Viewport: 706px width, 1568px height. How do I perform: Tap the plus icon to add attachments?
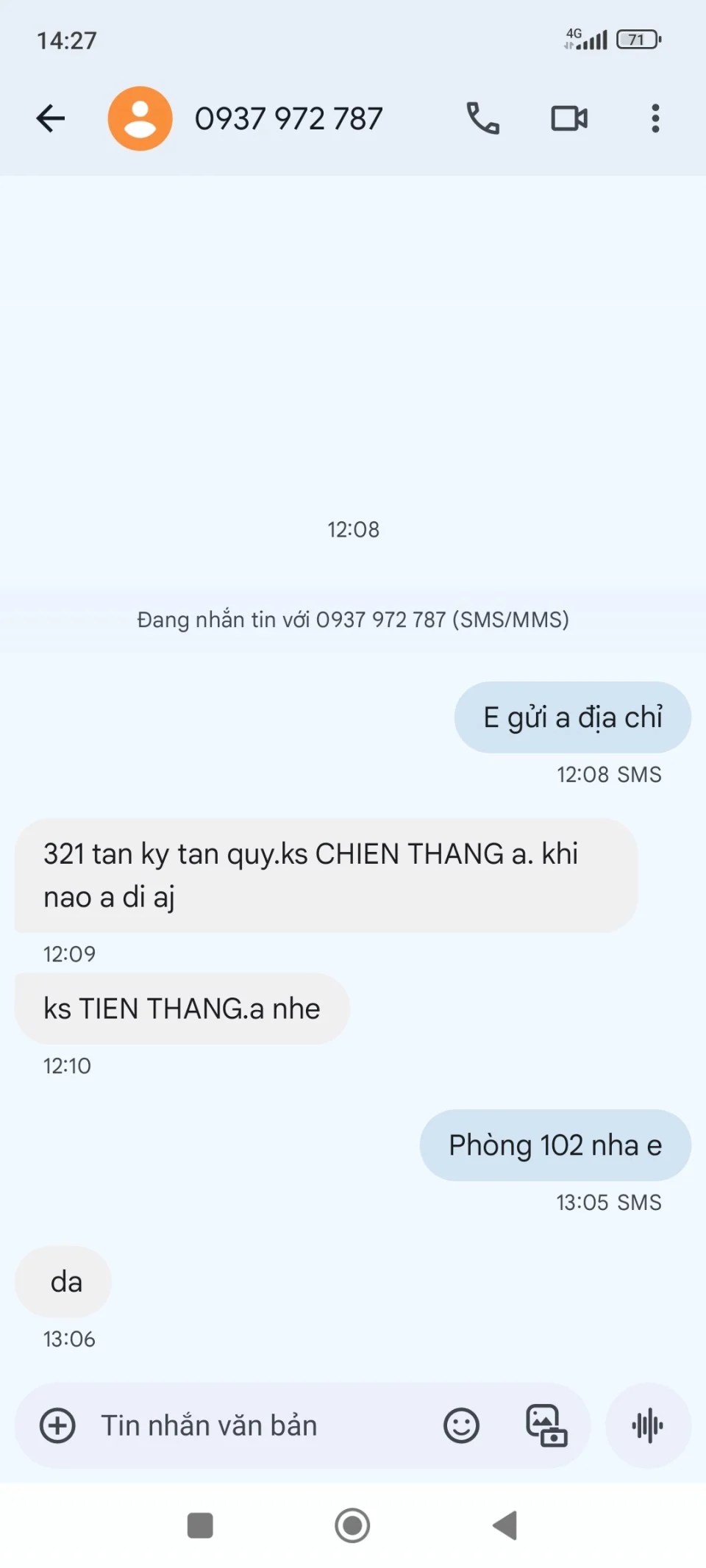57,1425
